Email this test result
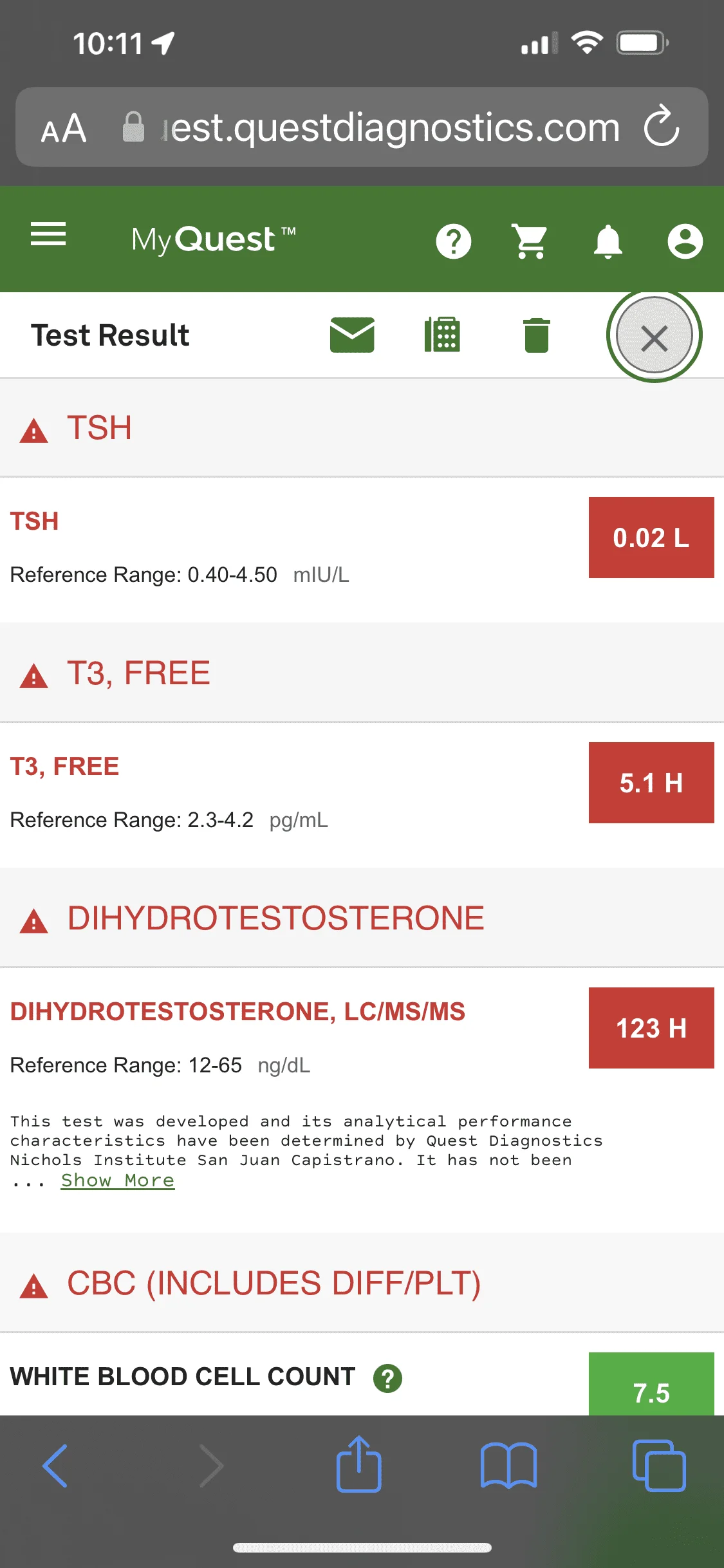 (x=352, y=335)
